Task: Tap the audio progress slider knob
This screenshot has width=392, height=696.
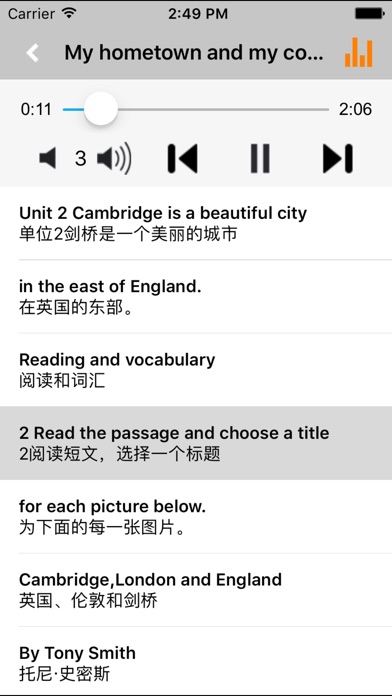Action: [101, 109]
